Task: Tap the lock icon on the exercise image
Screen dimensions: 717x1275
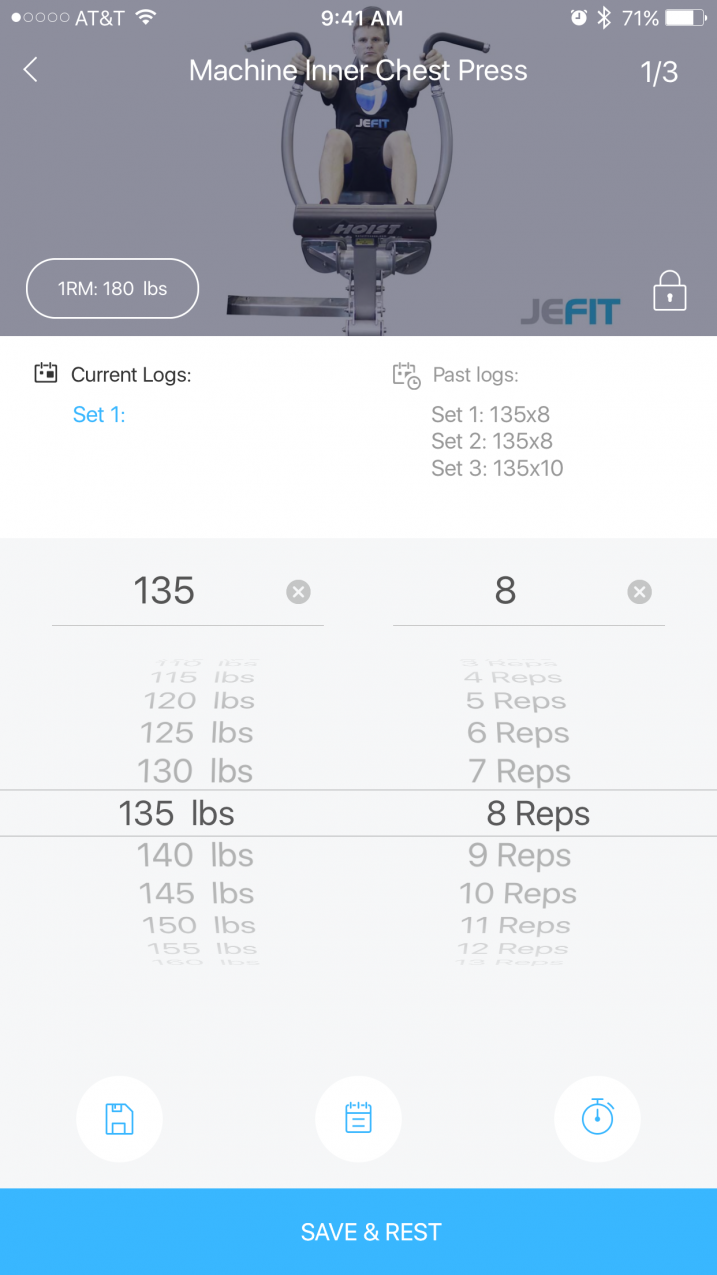Action: click(x=669, y=290)
